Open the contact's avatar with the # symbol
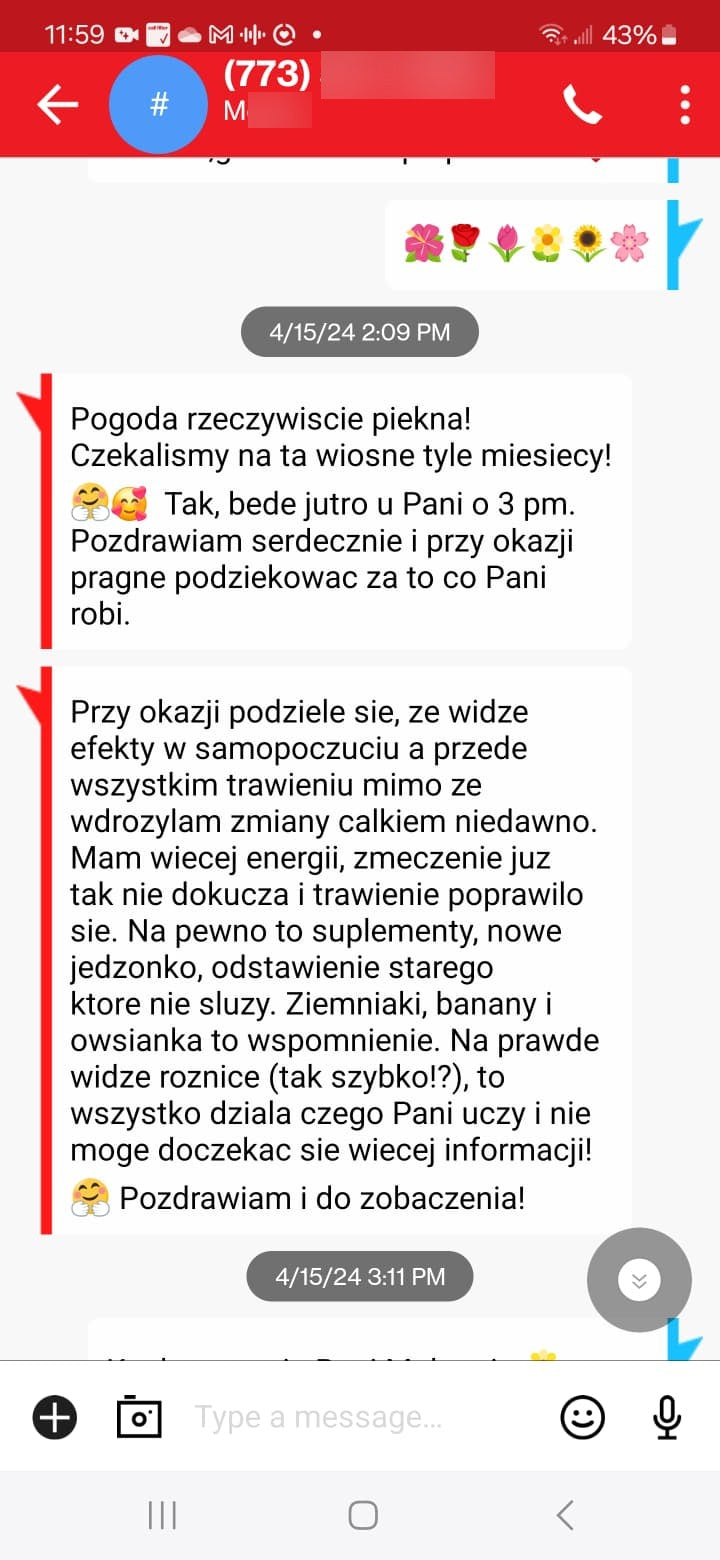720x1560 pixels. (158, 105)
